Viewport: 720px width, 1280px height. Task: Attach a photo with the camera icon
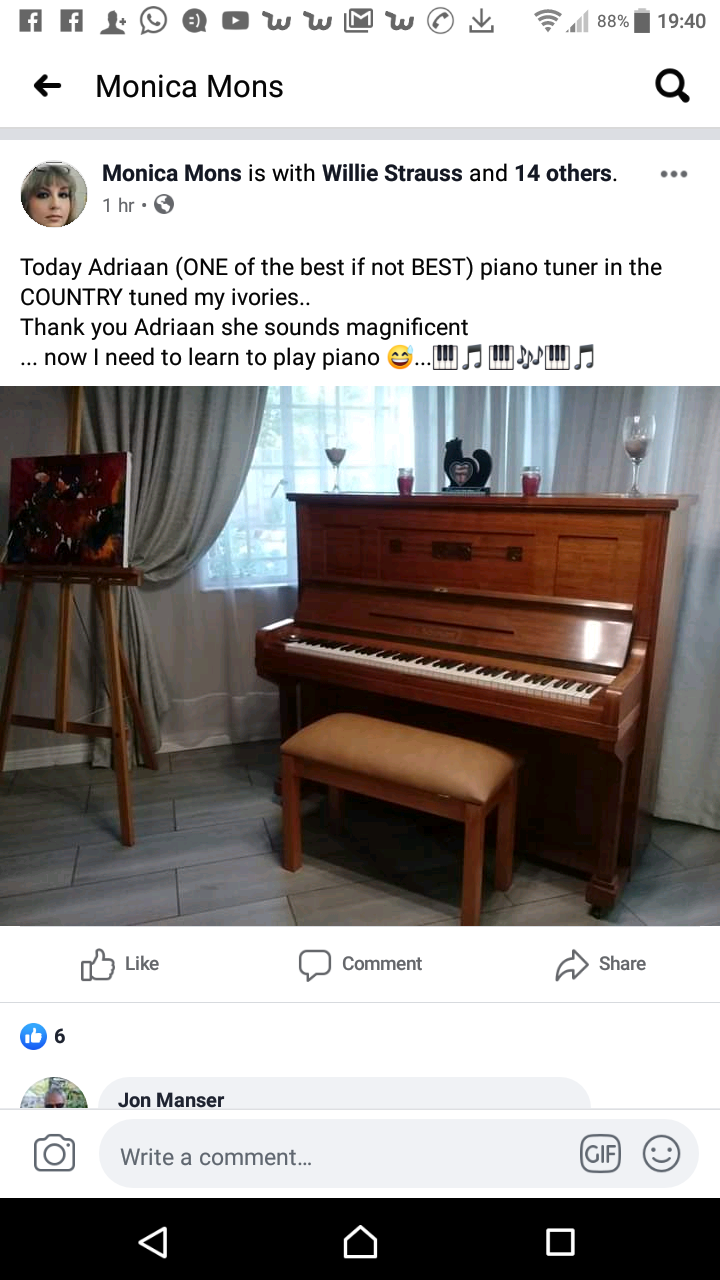(54, 1154)
